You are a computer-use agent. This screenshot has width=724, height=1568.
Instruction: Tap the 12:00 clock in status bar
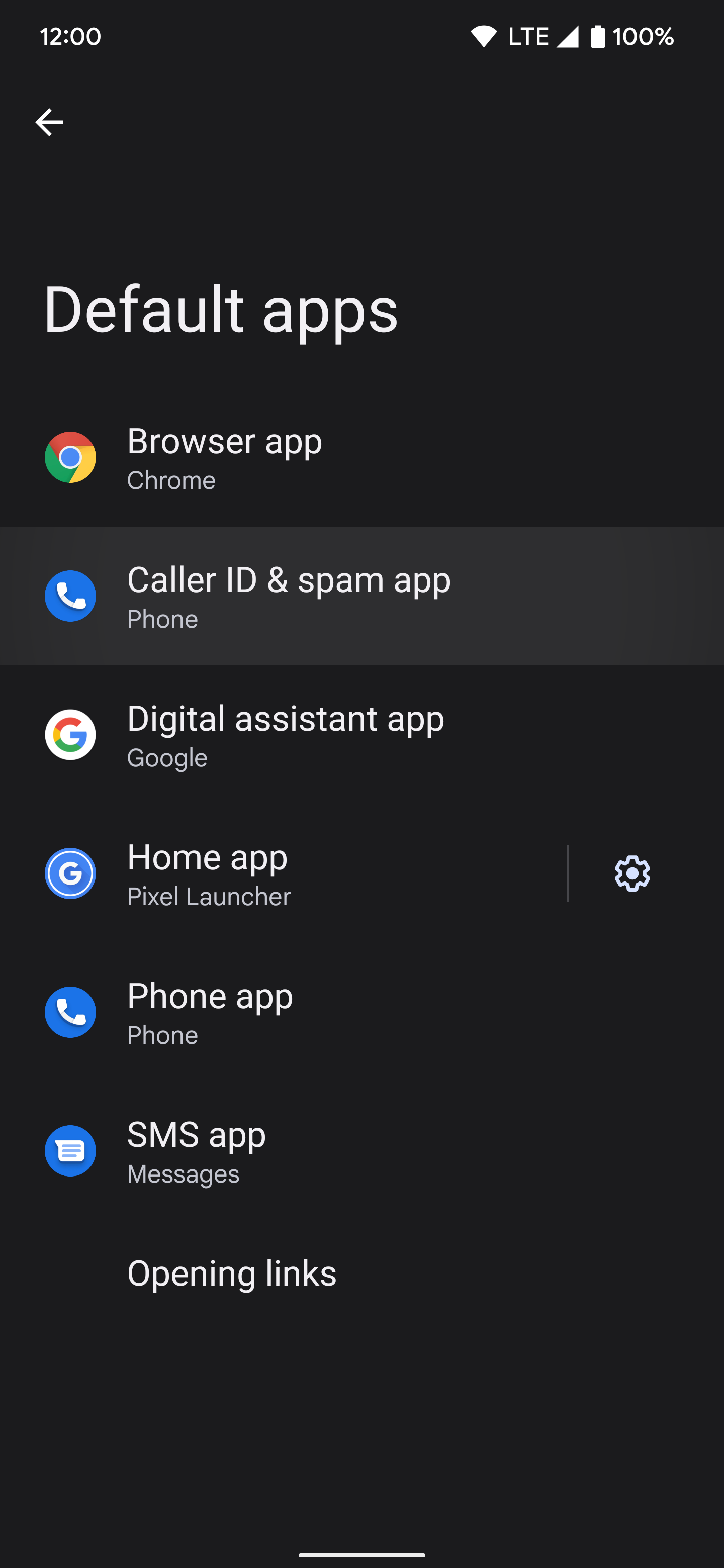tap(70, 36)
